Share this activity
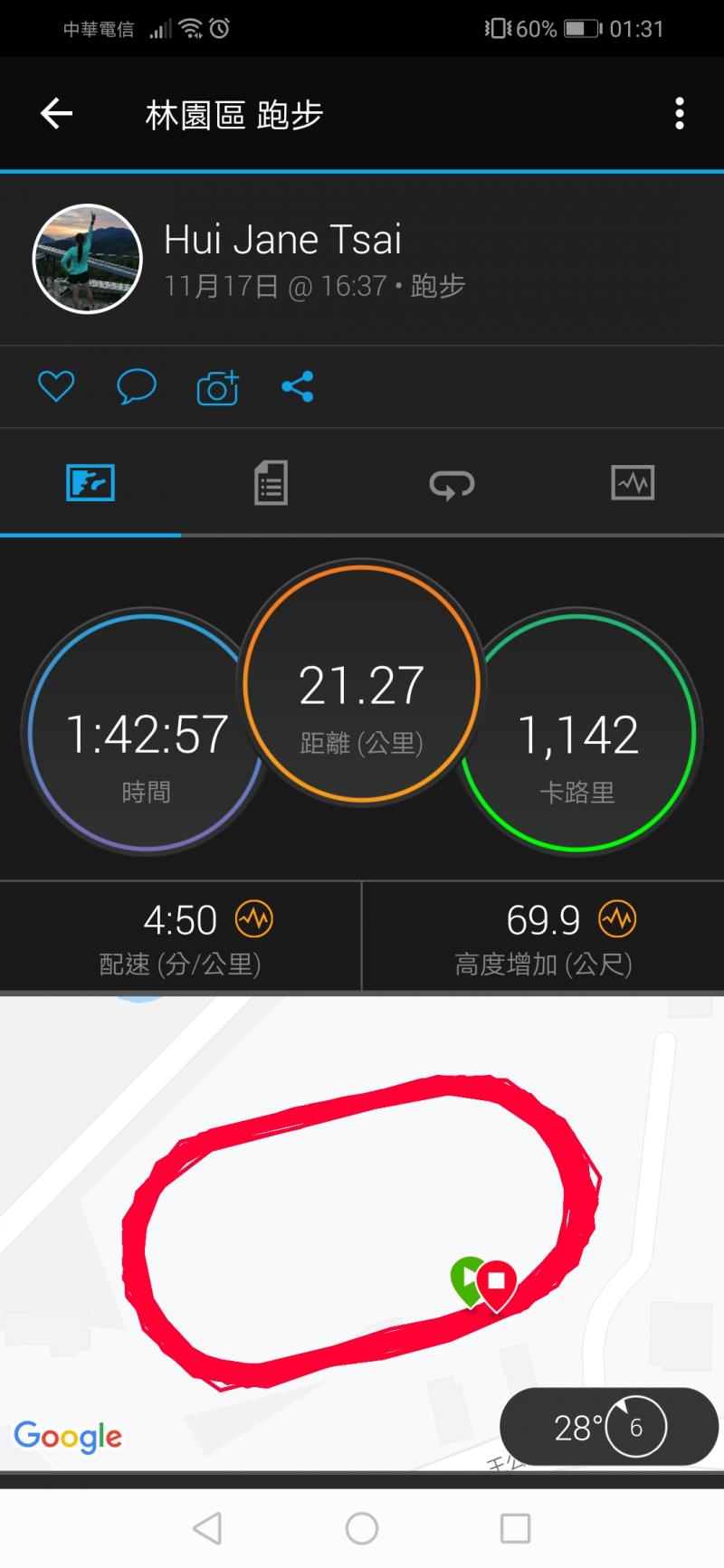Screen dimensions: 724x1568 (x=298, y=387)
